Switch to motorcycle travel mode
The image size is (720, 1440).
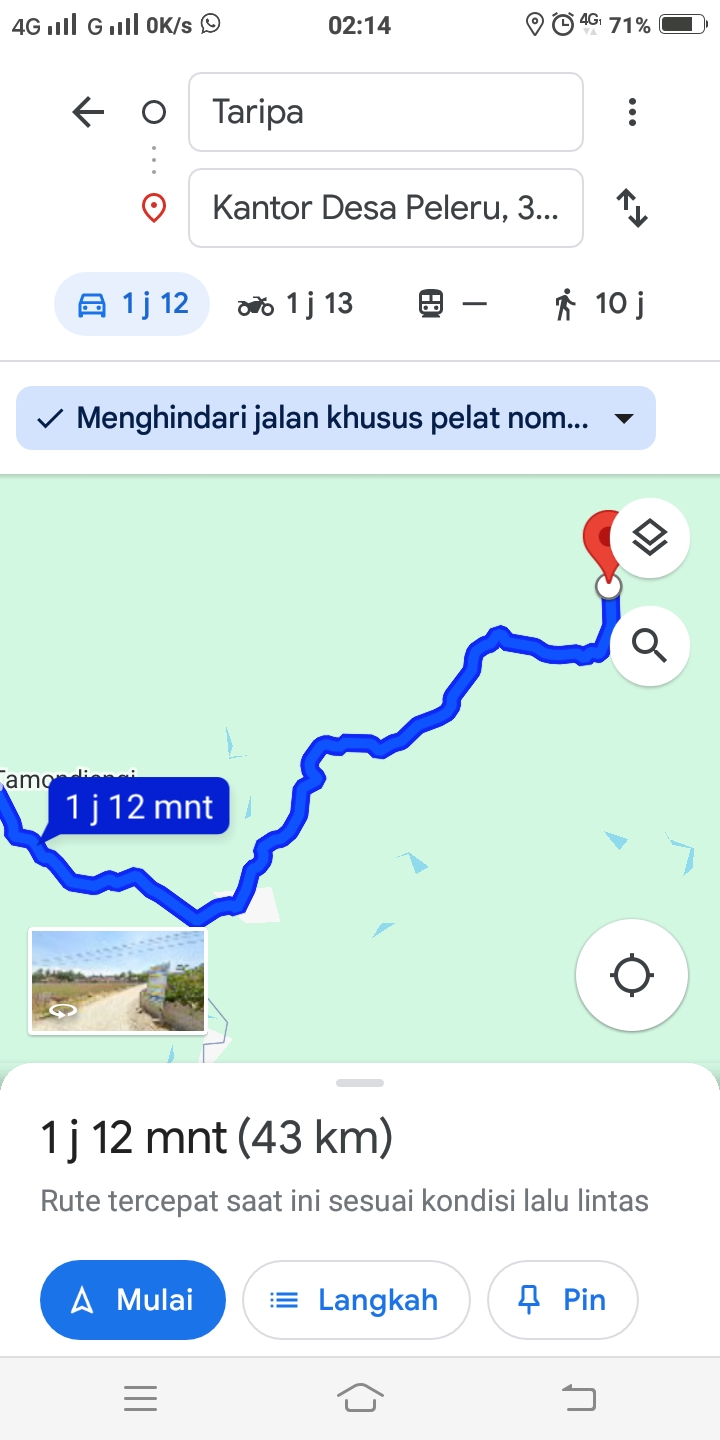tap(295, 304)
